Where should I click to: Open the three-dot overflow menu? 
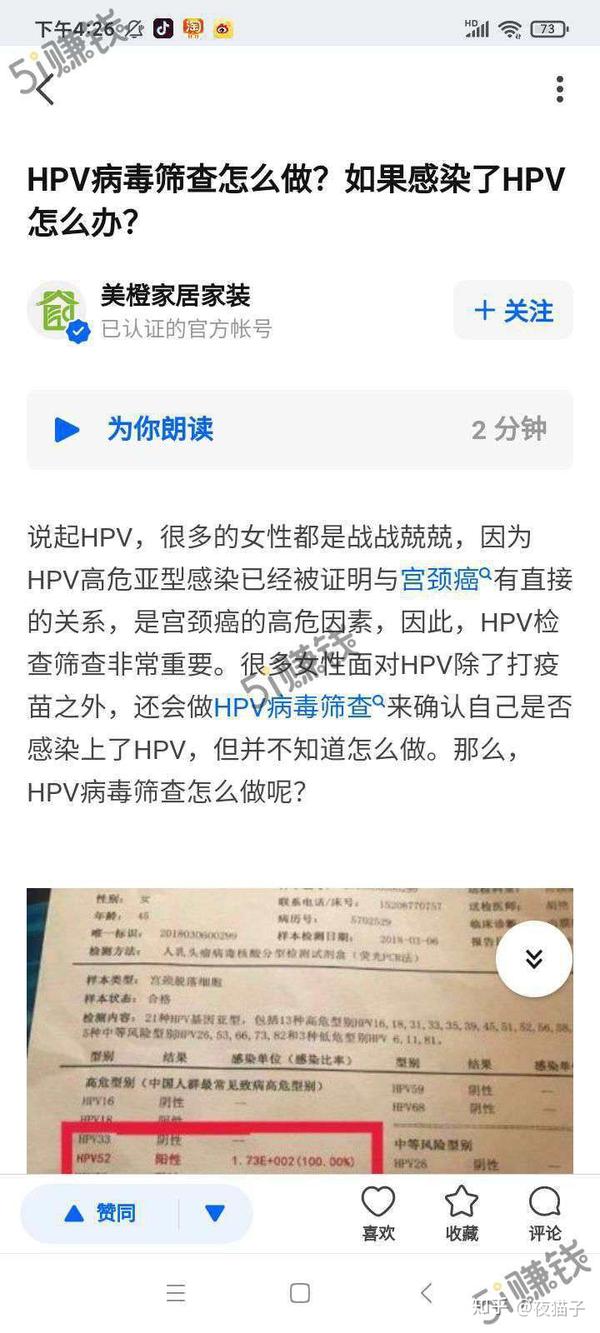click(560, 89)
